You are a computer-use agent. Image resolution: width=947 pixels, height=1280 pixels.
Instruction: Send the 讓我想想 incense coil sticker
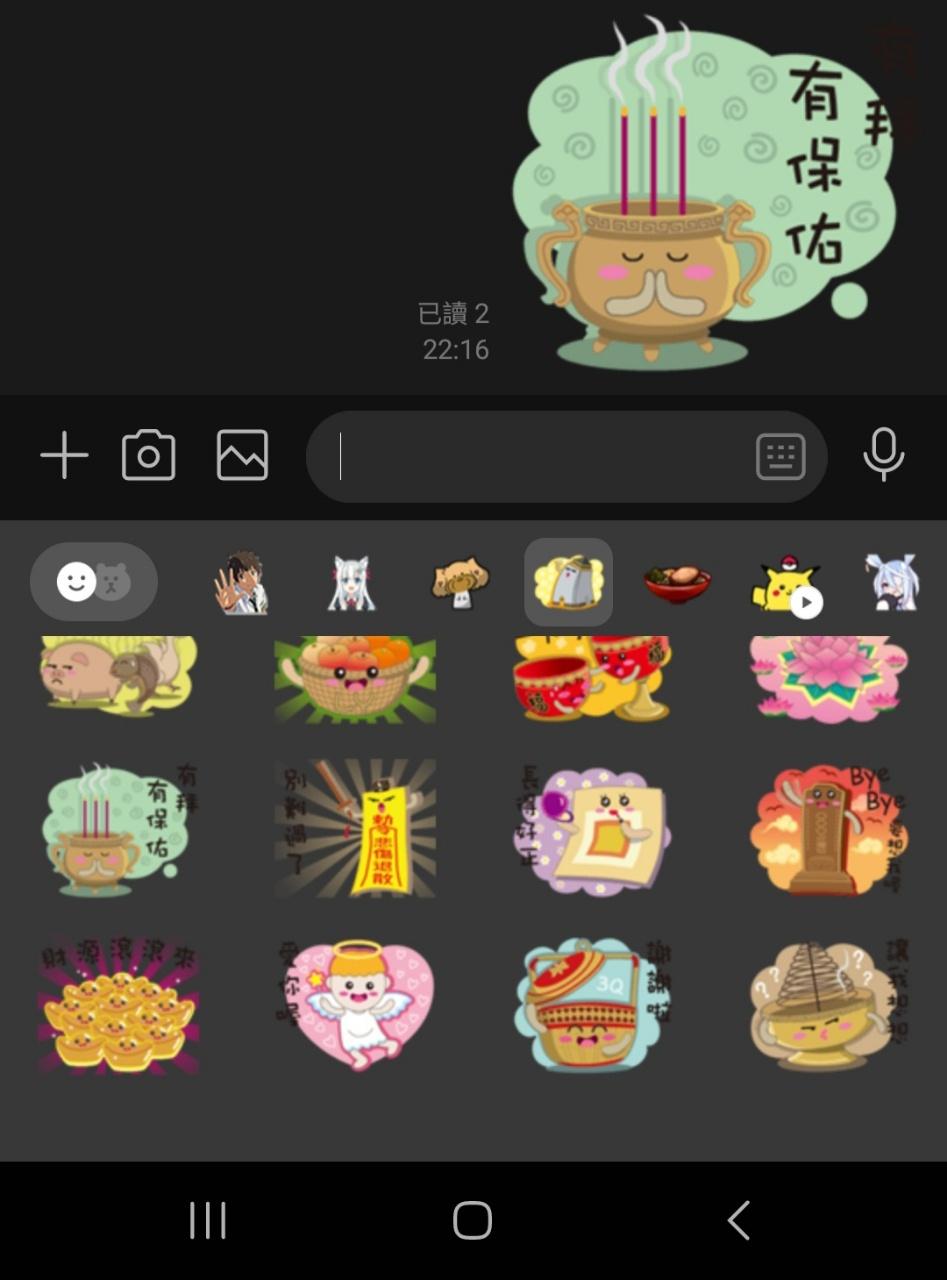pyautogui.click(x=828, y=1006)
